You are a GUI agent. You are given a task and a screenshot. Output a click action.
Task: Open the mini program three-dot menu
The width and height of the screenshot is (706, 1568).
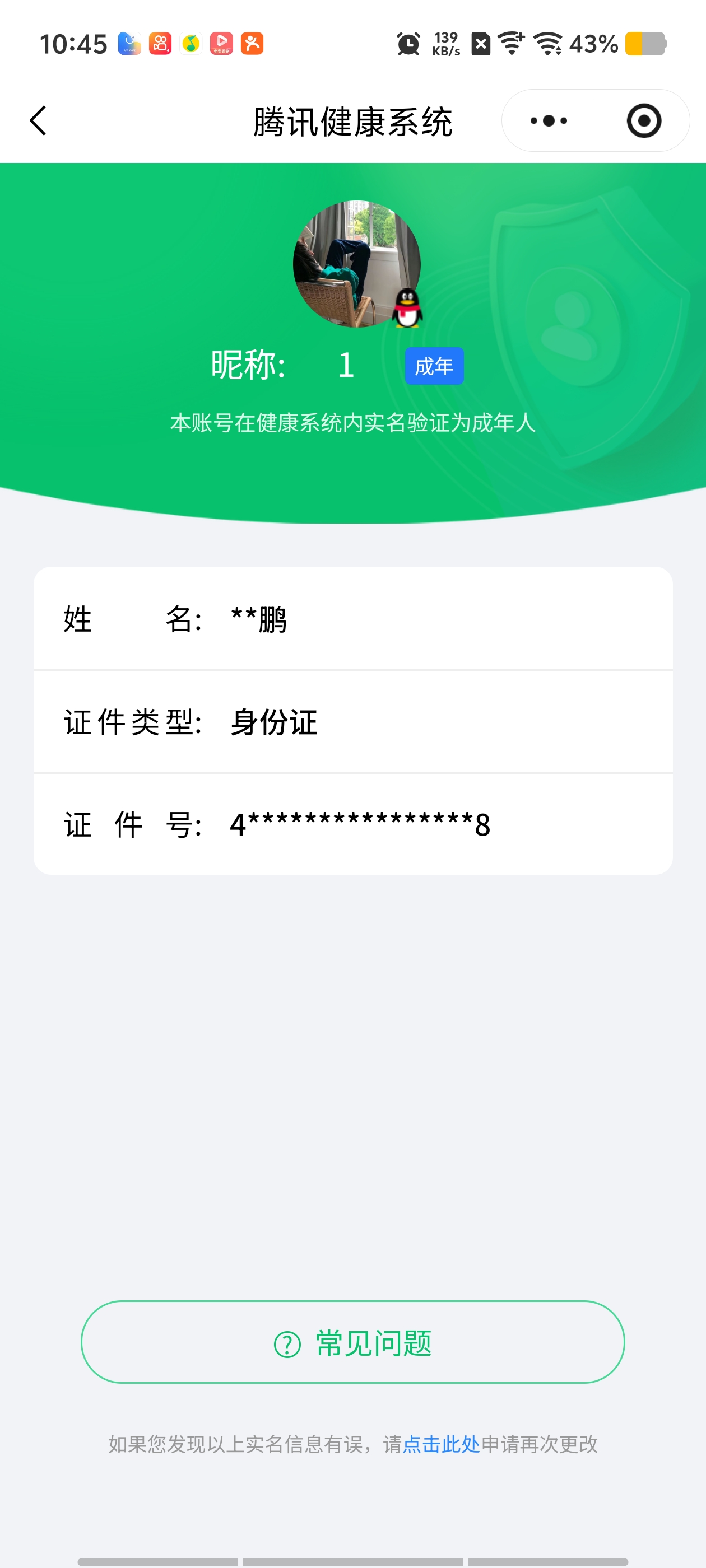point(548,120)
